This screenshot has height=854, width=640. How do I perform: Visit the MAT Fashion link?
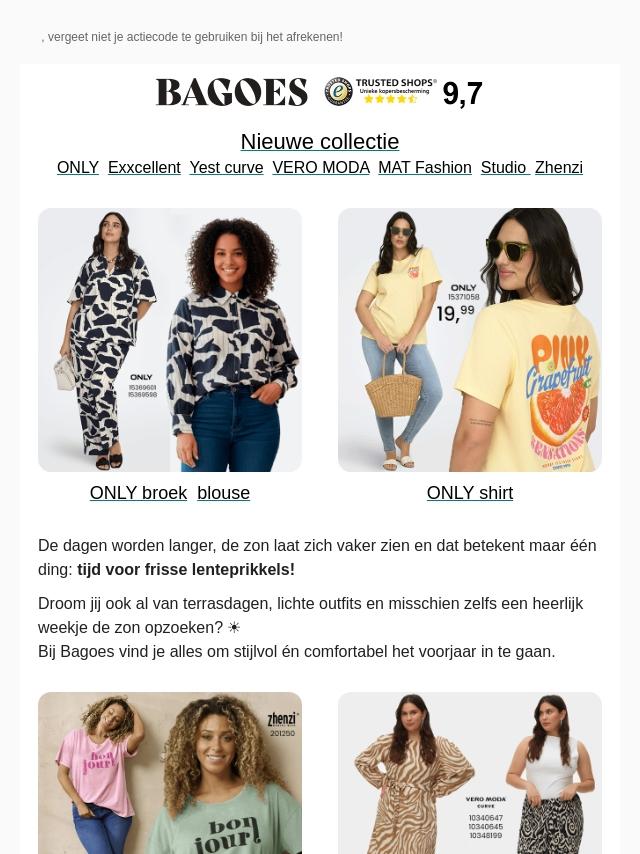(x=425, y=167)
